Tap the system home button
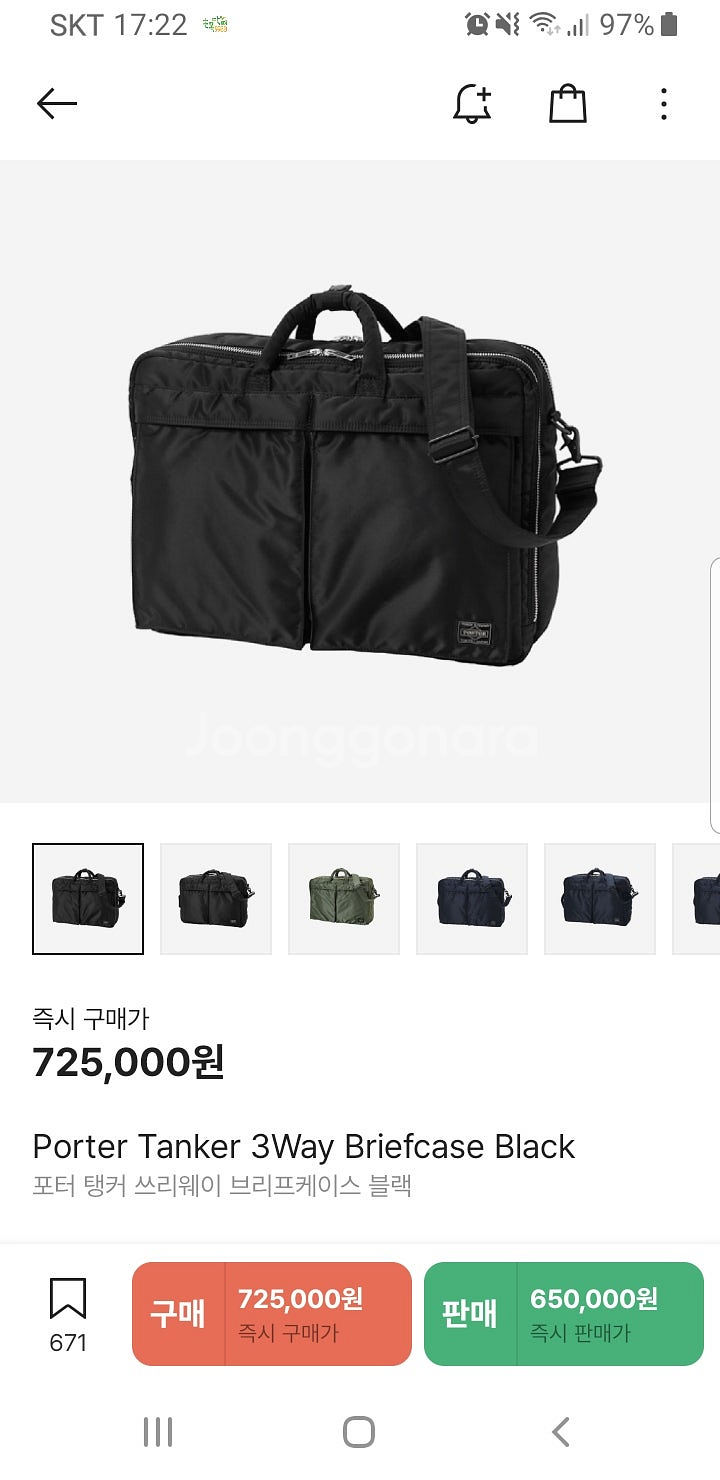Viewport: 720px width, 1480px height. (359, 1431)
